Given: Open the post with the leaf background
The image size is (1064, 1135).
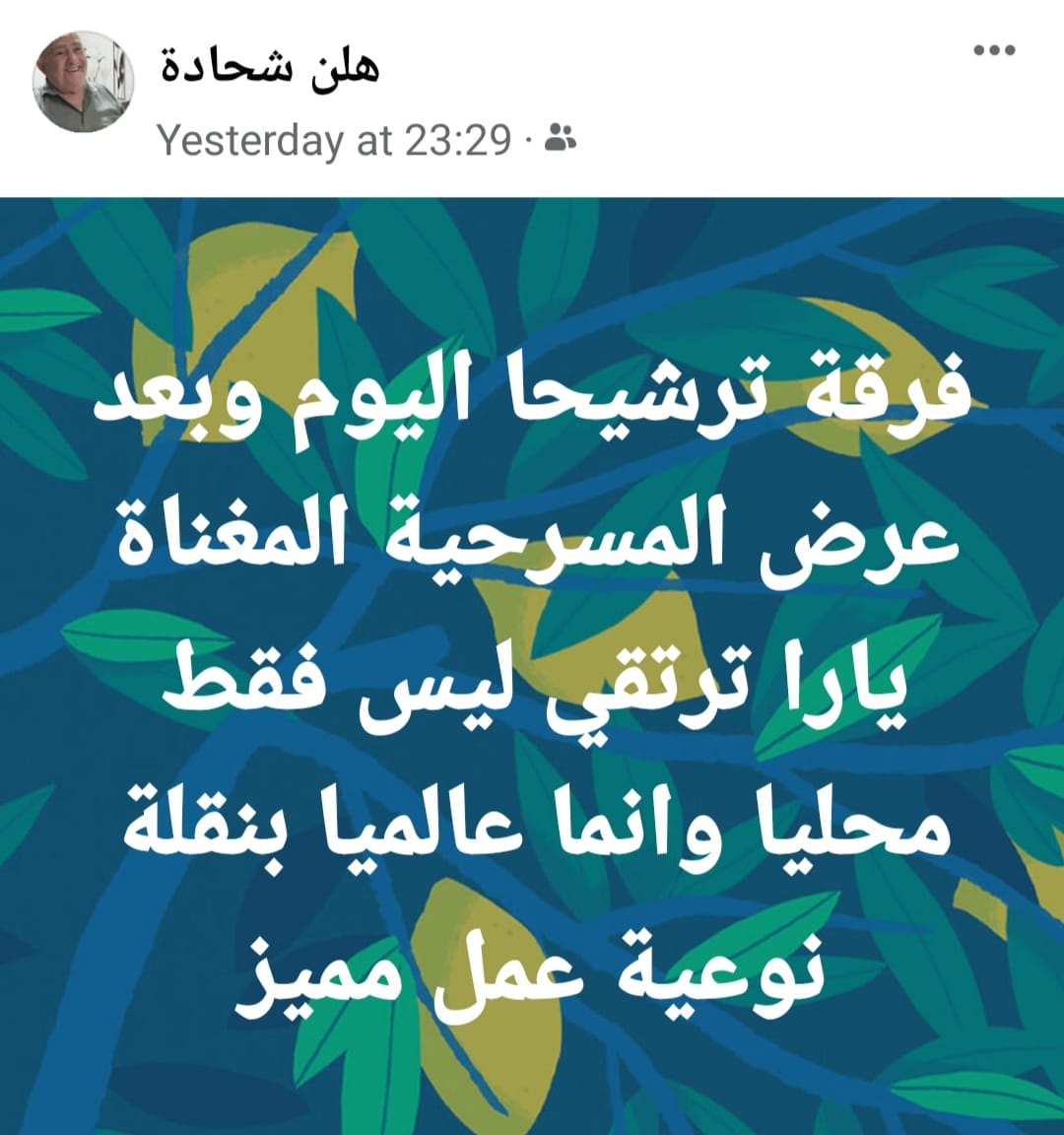Looking at the screenshot, I should [x=532, y=665].
